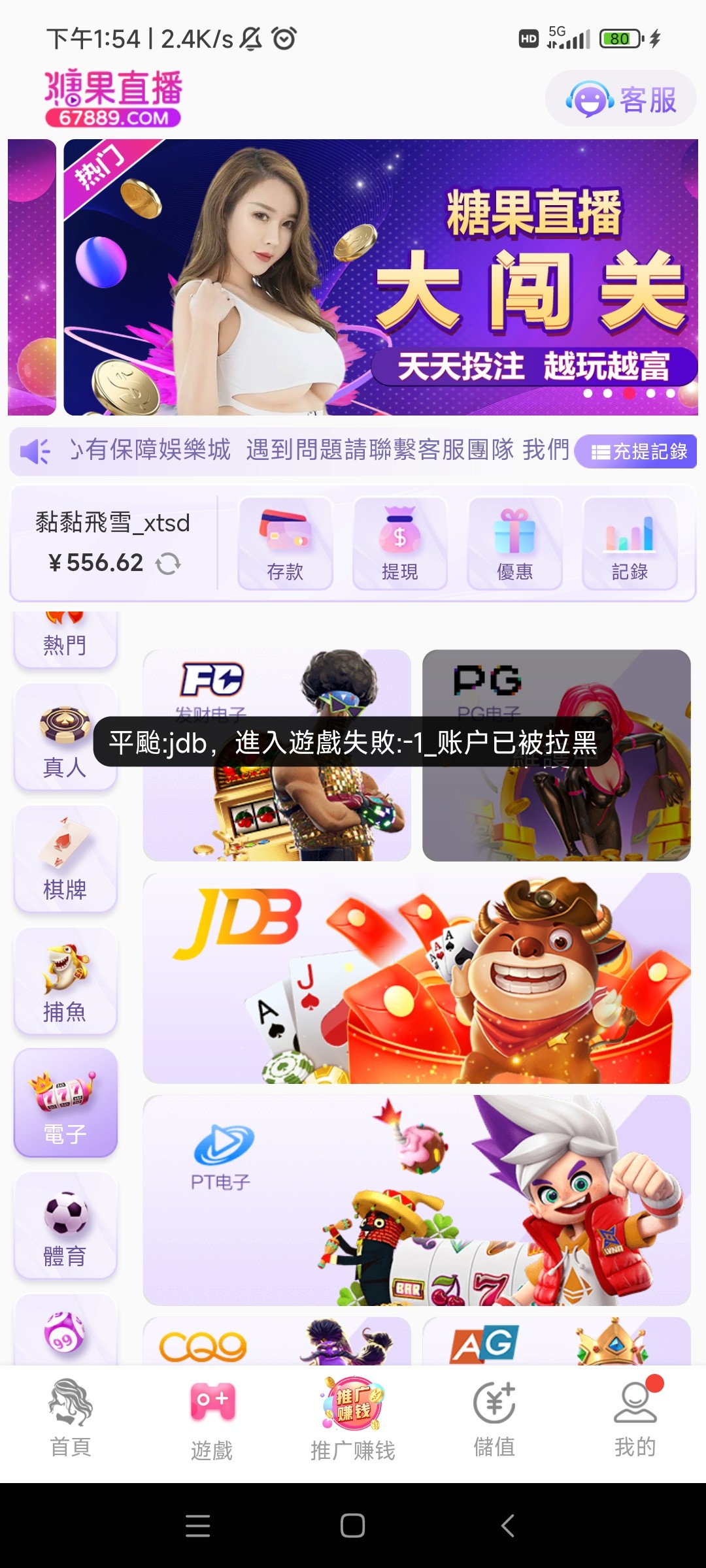The image size is (706, 1568).
Task: Select the 捕魚 game category
Action: 65,981
